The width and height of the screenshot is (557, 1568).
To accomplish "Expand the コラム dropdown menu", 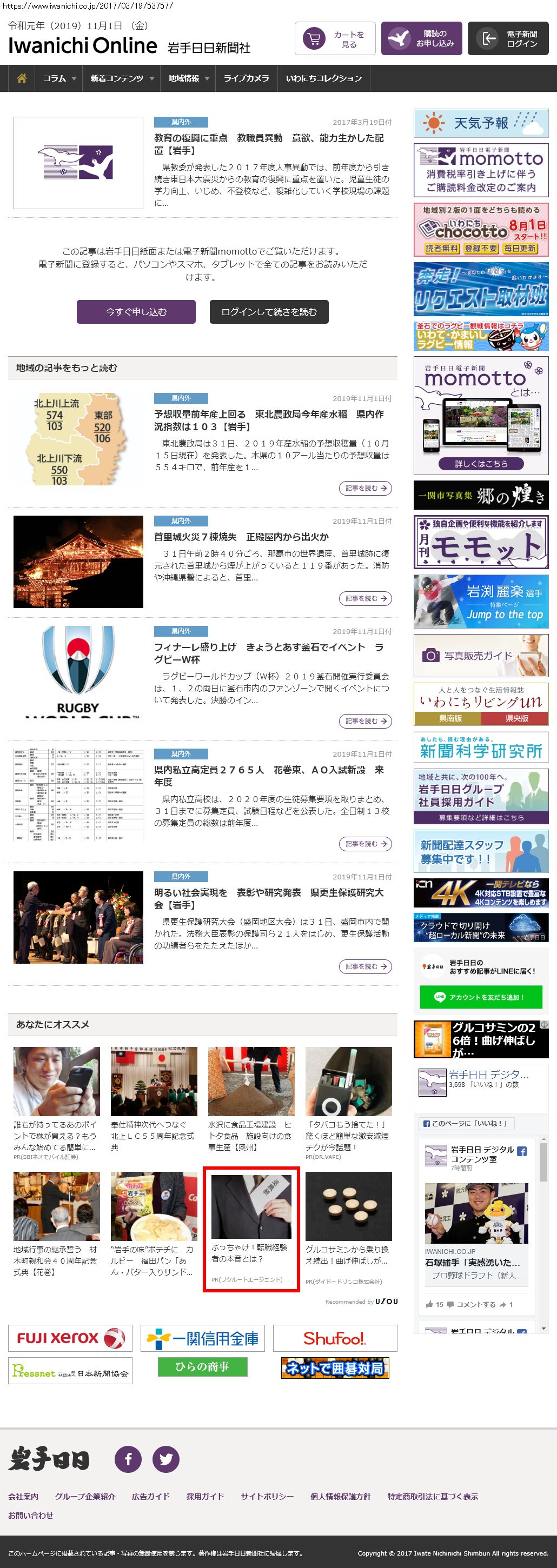I will pyautogui.click(x=59, y=78).
